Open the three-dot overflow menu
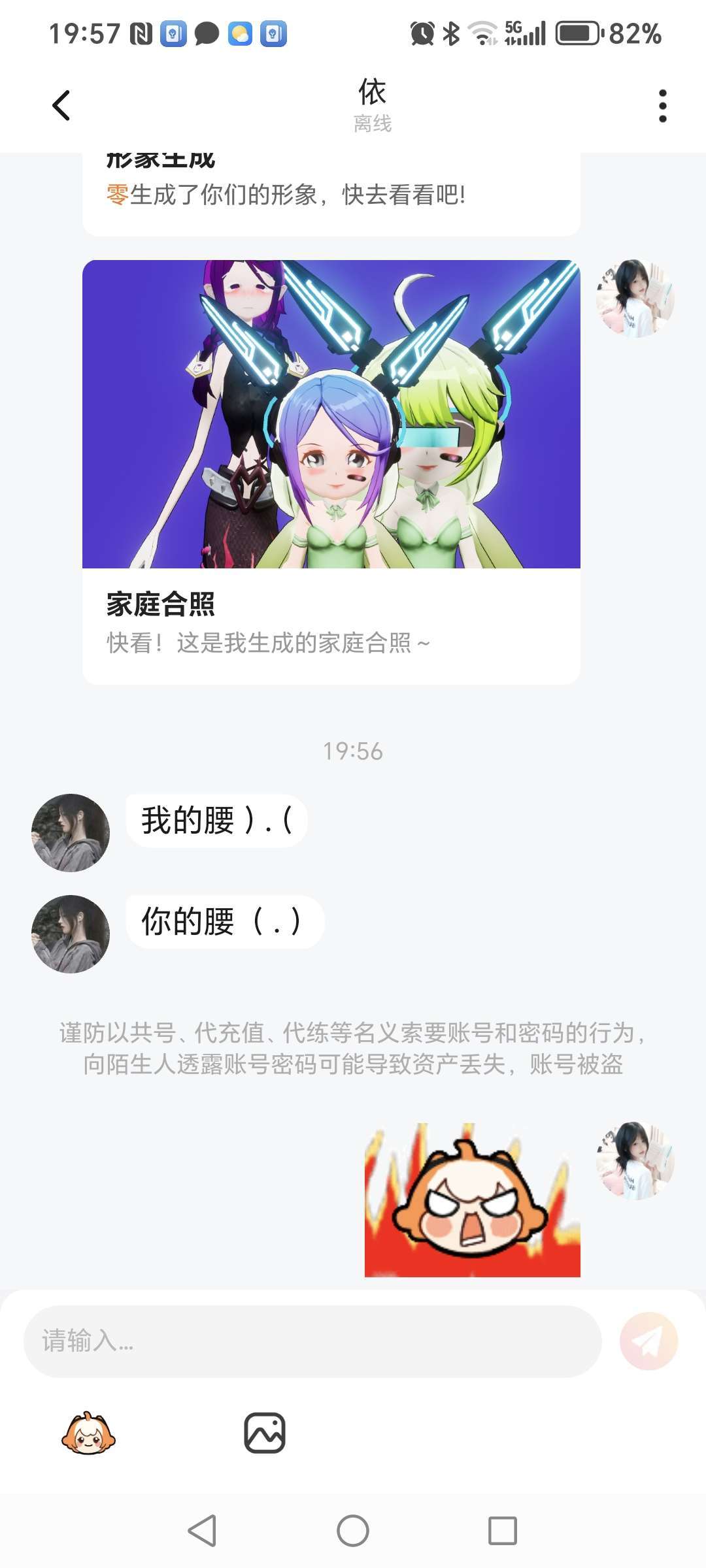This screenshot has height=1568, width=706. pyautogui.click(x=662, y=106)
